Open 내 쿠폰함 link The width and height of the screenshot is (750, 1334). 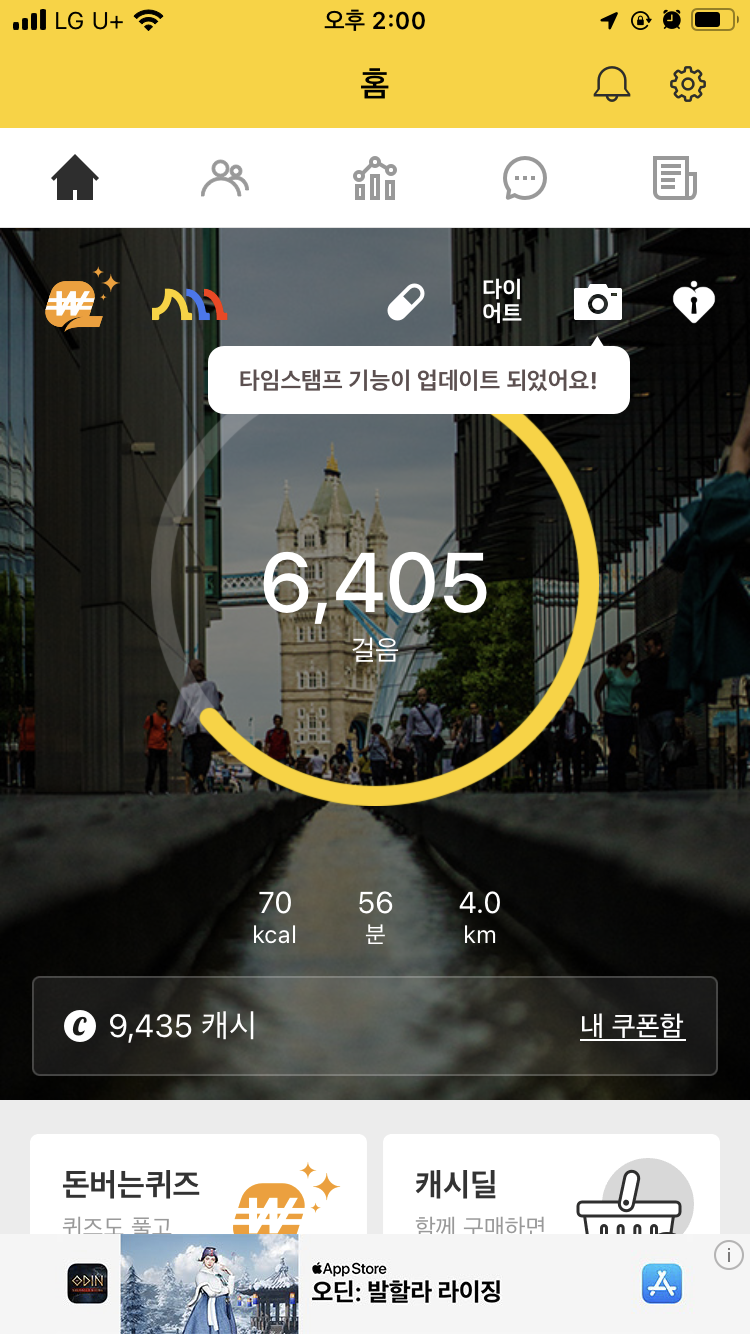click(632, 1026)
